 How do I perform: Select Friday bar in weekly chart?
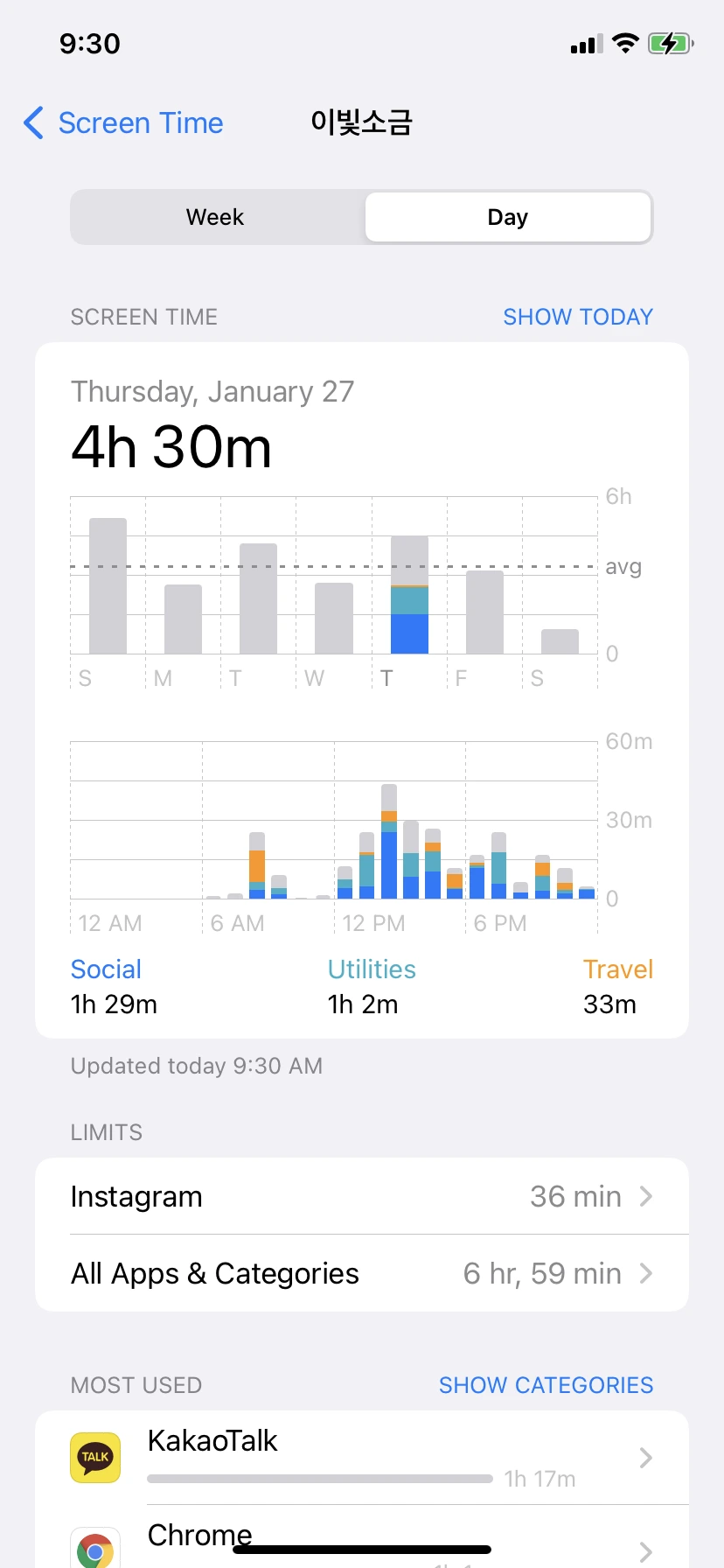pyautogui.click(x=484, y=612)
